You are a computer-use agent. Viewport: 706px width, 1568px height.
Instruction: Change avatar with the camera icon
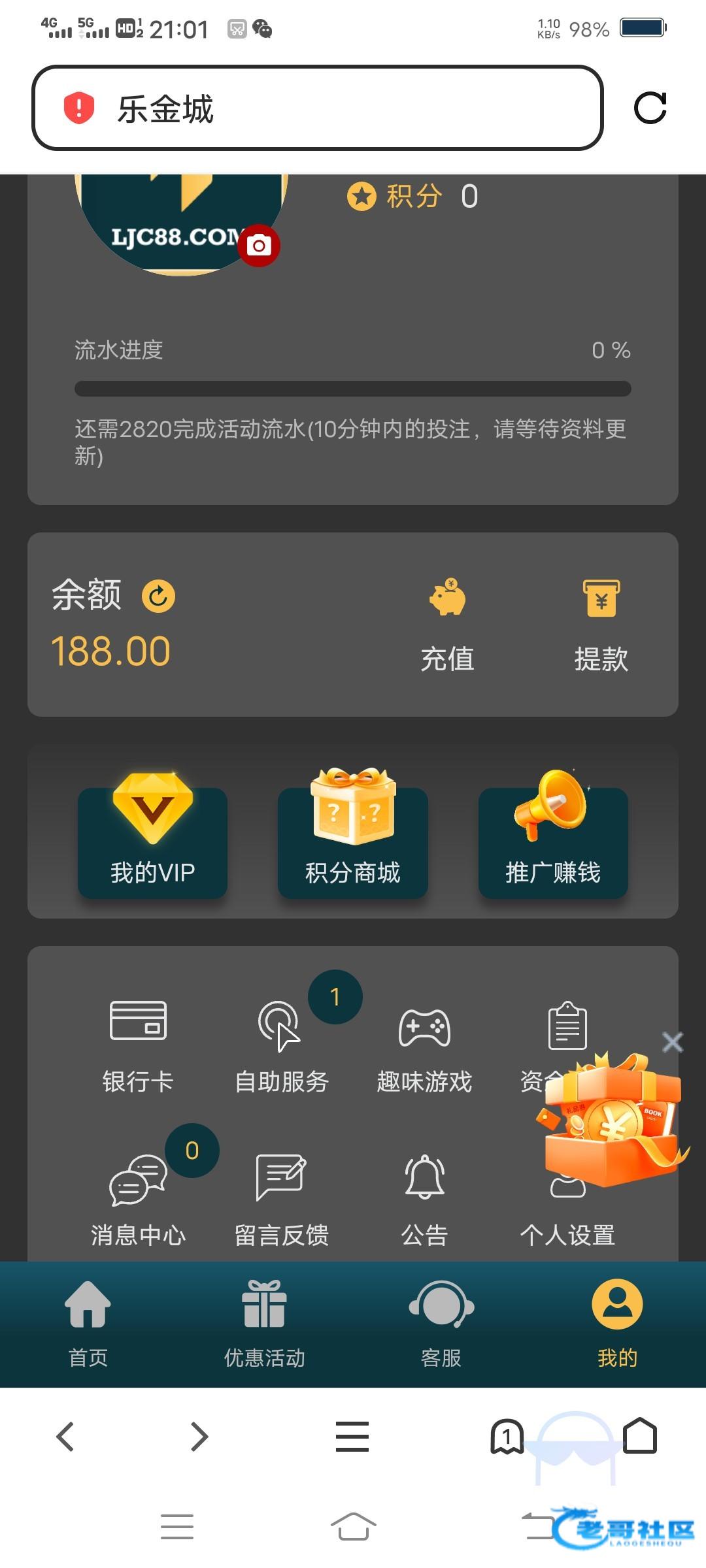click(259, 246)
